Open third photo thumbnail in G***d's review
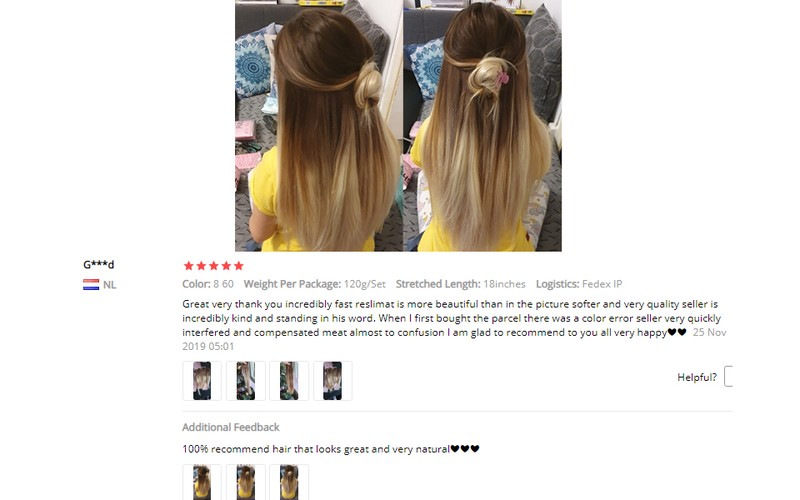This screenshot has height=500, width=800. [x=289, y=381]
